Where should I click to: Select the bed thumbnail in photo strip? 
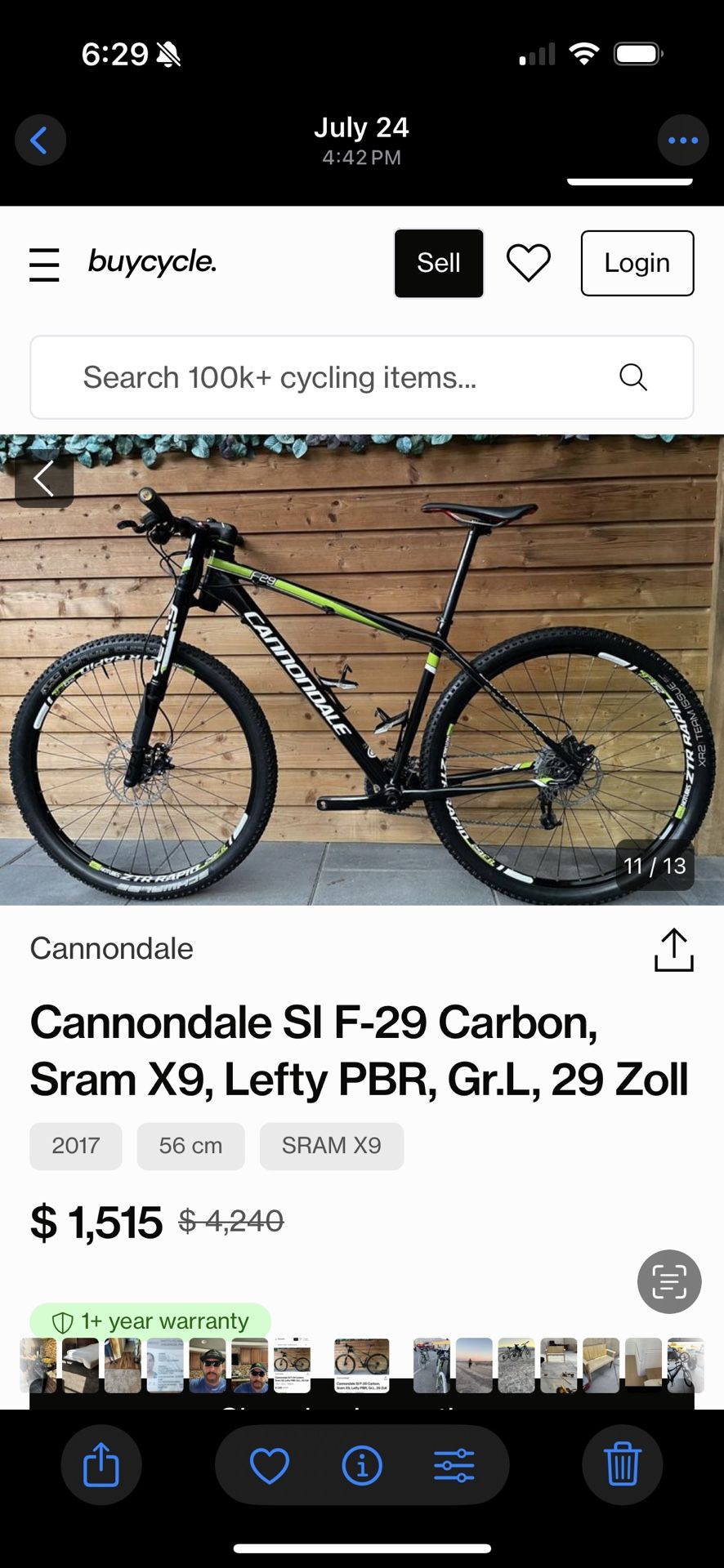(80, 1365)
